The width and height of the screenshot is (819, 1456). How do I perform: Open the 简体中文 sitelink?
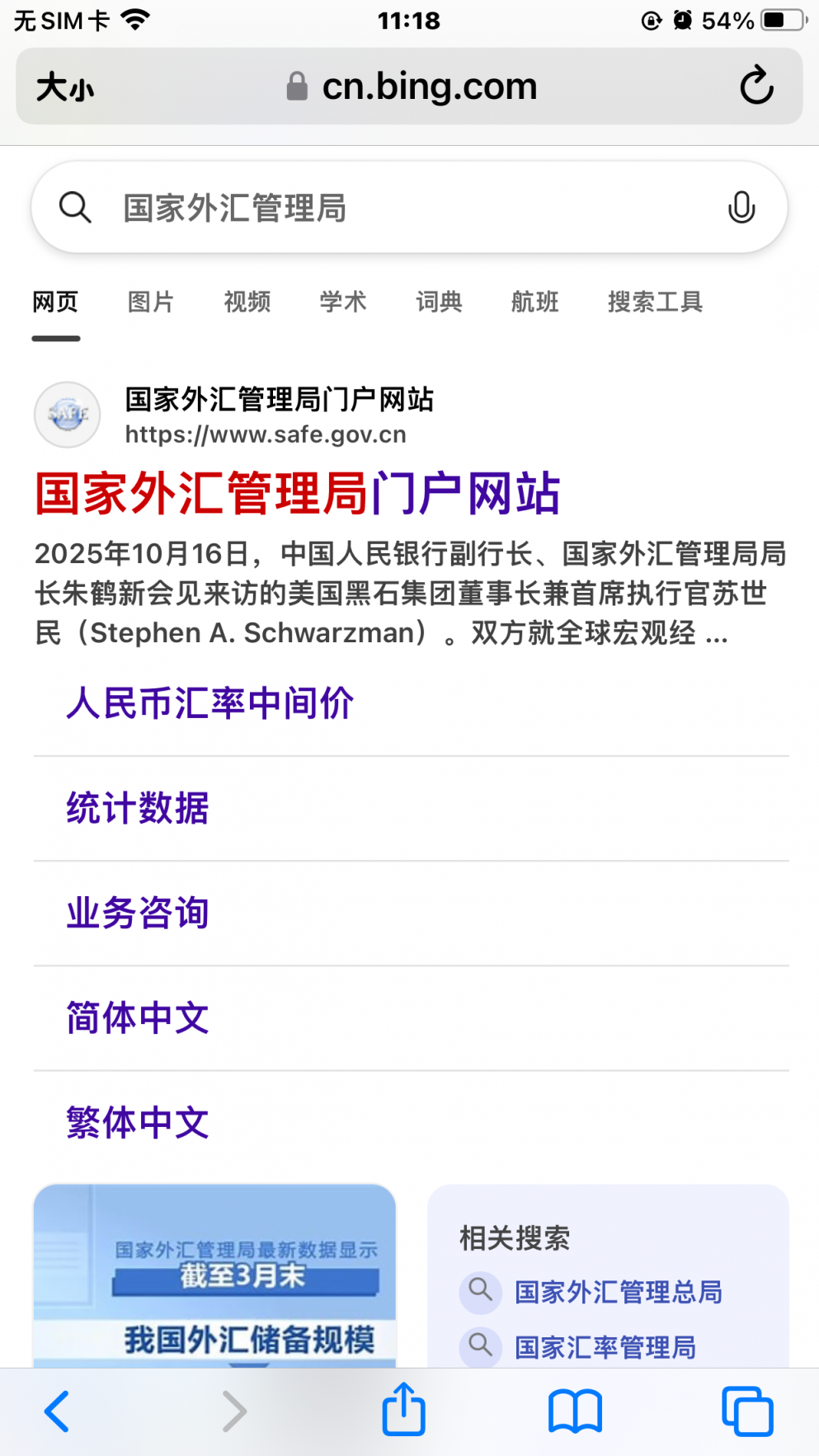tap(138, 1017)
